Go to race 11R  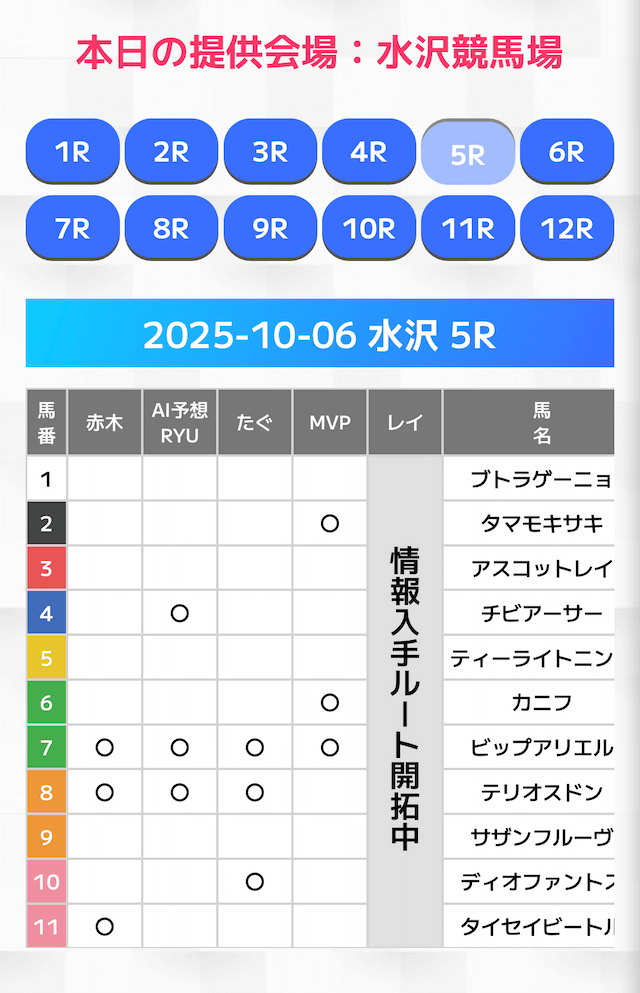(x=468, y=228)
